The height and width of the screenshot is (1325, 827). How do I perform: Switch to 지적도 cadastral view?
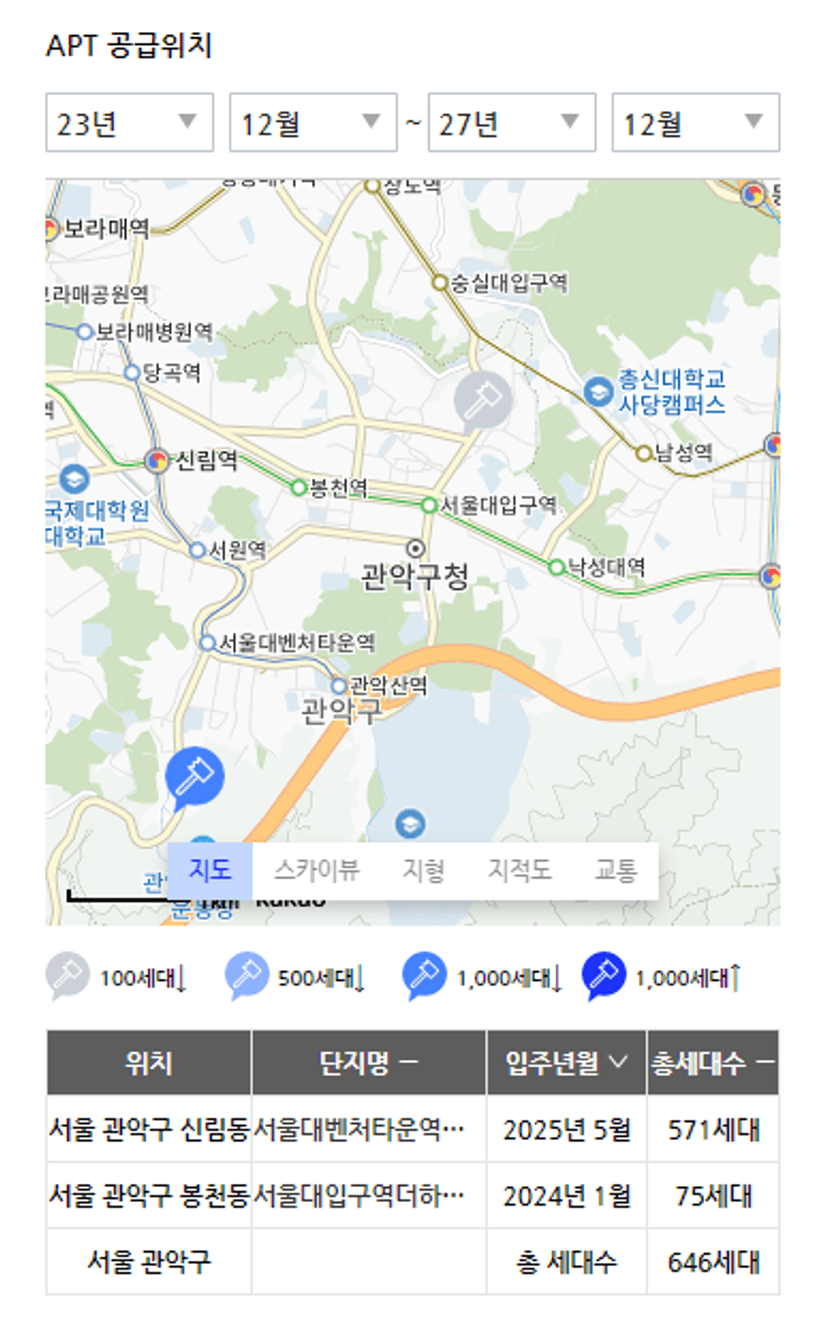point(519,870)
